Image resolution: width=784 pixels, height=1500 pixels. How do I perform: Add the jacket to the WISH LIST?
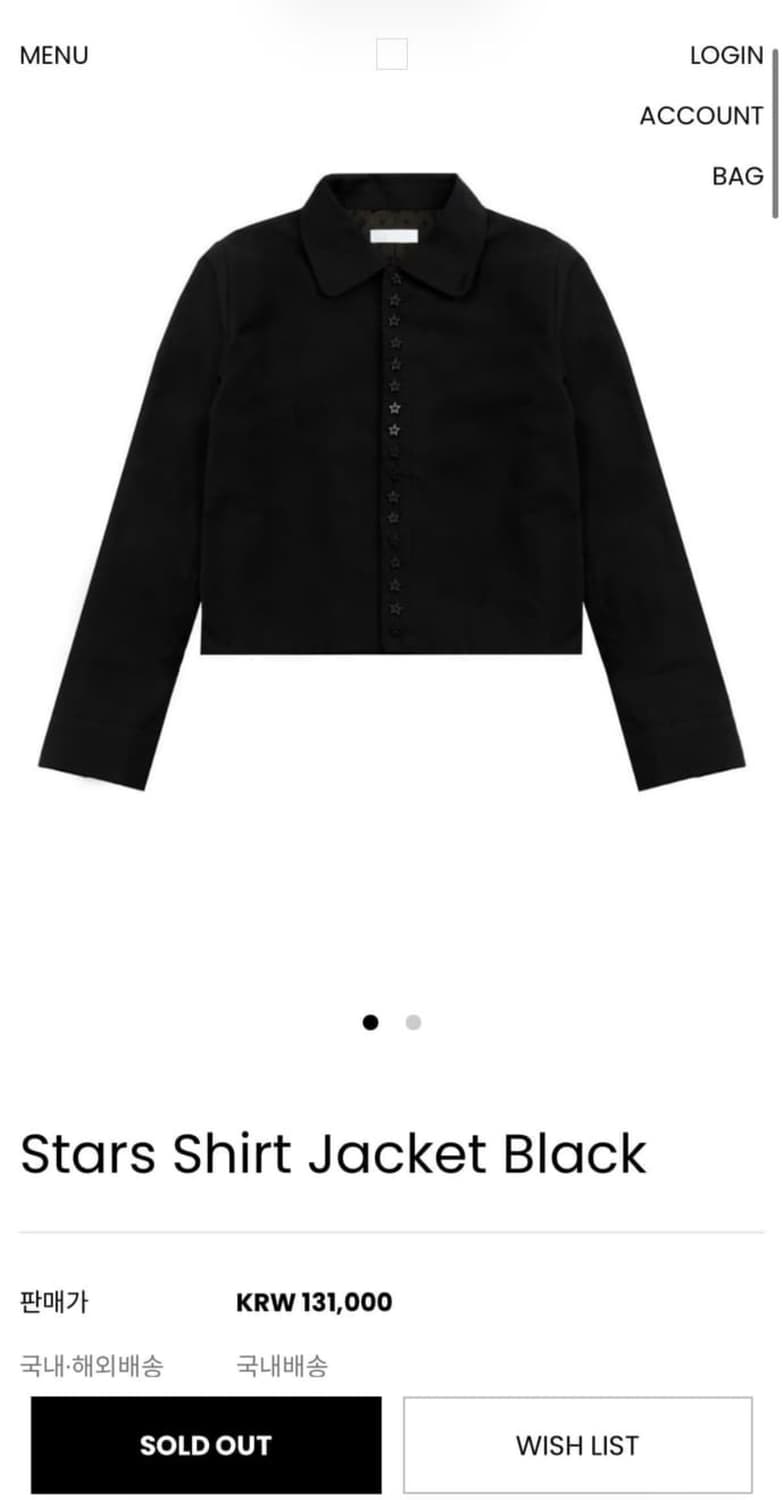pos(575,1444)
